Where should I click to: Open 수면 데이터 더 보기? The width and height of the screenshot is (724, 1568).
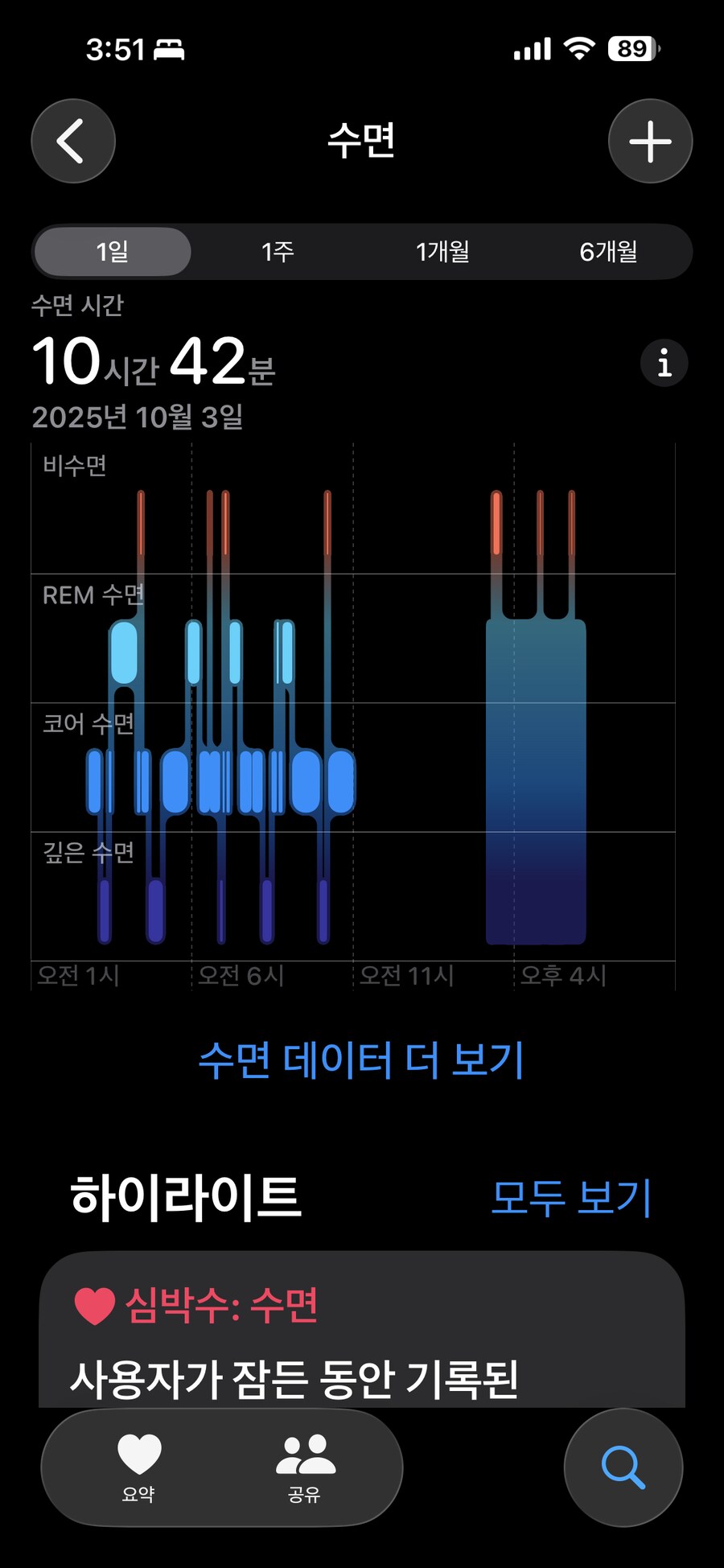click(x=361, y=1060)
